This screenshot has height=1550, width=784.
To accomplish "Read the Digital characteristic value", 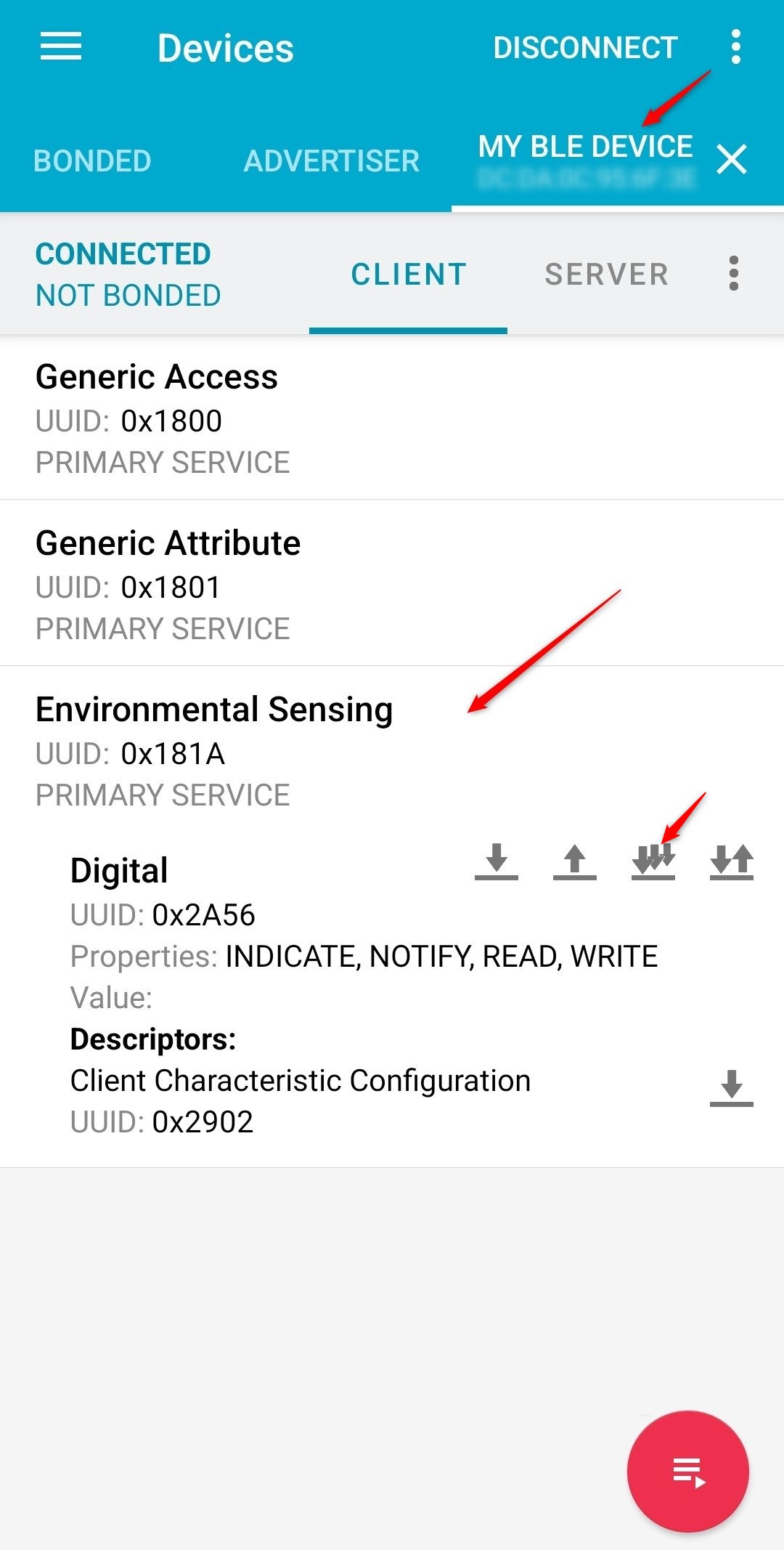I will point(497,861).
